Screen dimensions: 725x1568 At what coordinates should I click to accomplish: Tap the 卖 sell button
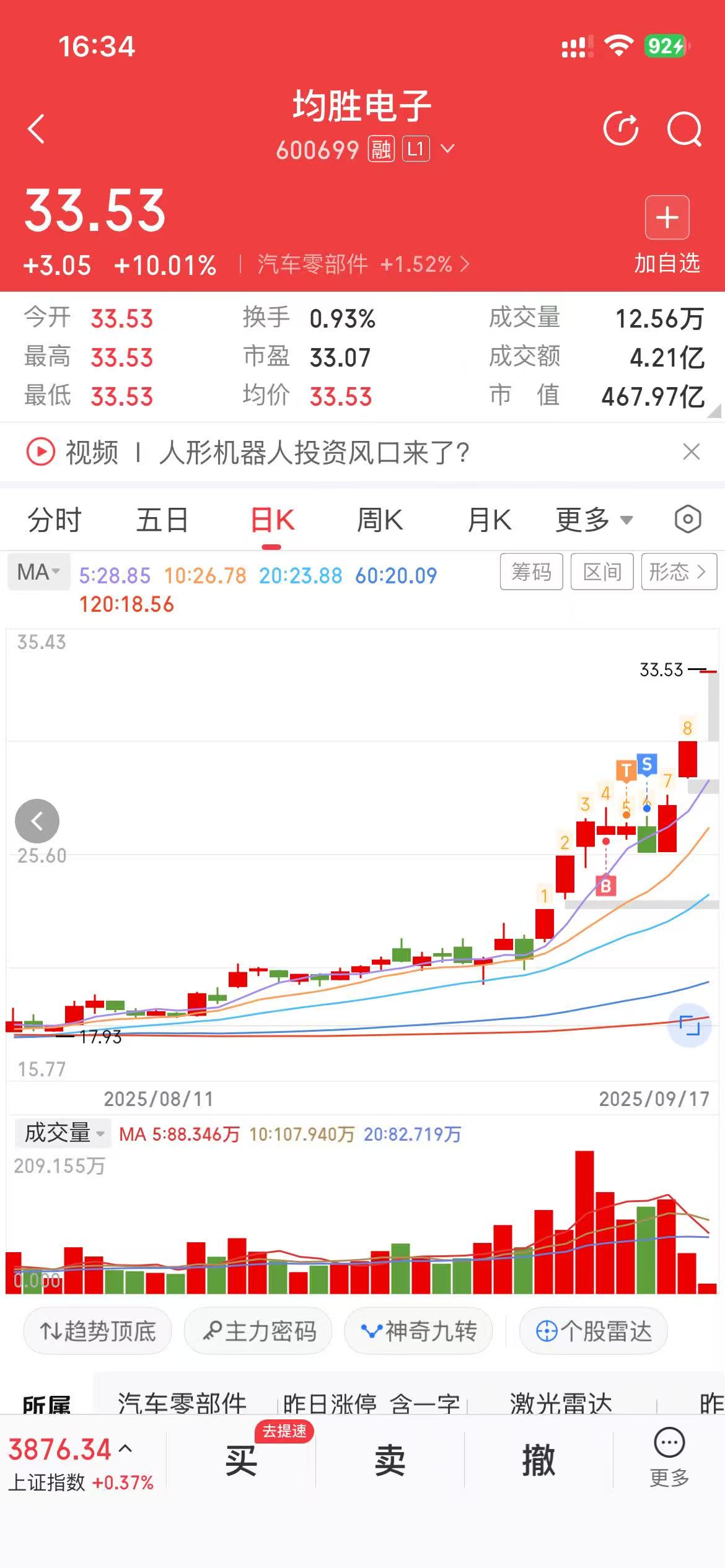[x=390, y=1460]
